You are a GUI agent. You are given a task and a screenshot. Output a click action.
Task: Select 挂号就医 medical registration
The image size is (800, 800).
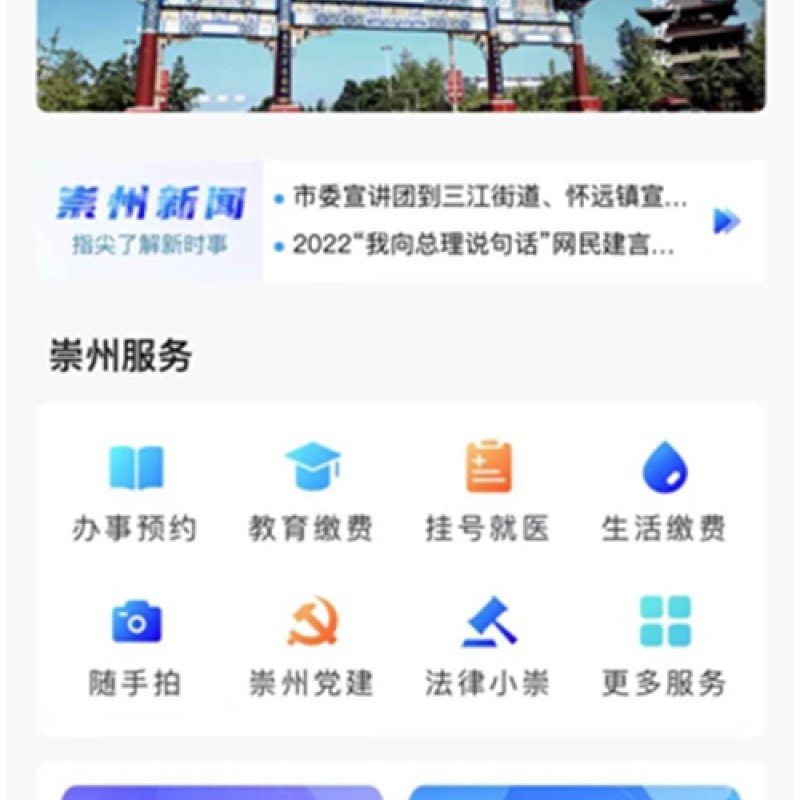tap(488, 491)
